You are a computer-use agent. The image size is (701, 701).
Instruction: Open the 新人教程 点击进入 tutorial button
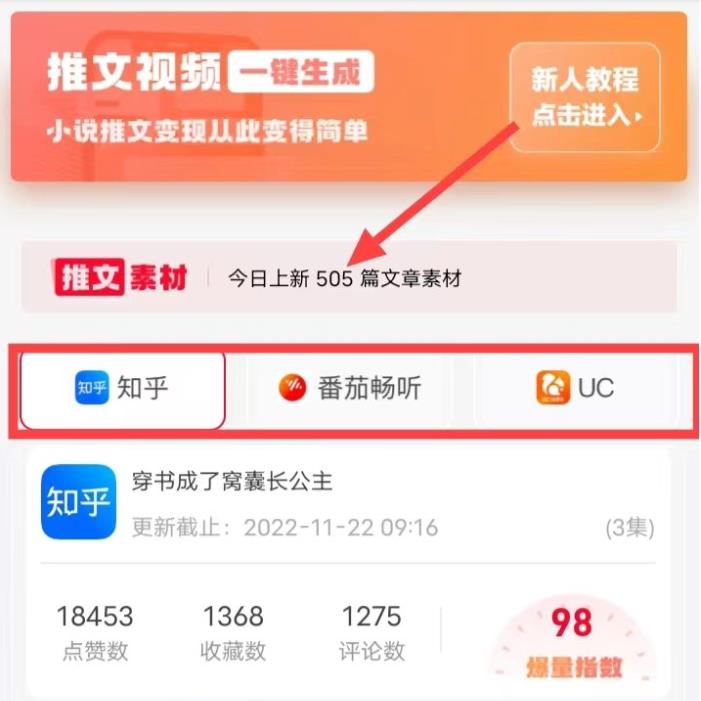pyautogui.click(x=585, y=97)
